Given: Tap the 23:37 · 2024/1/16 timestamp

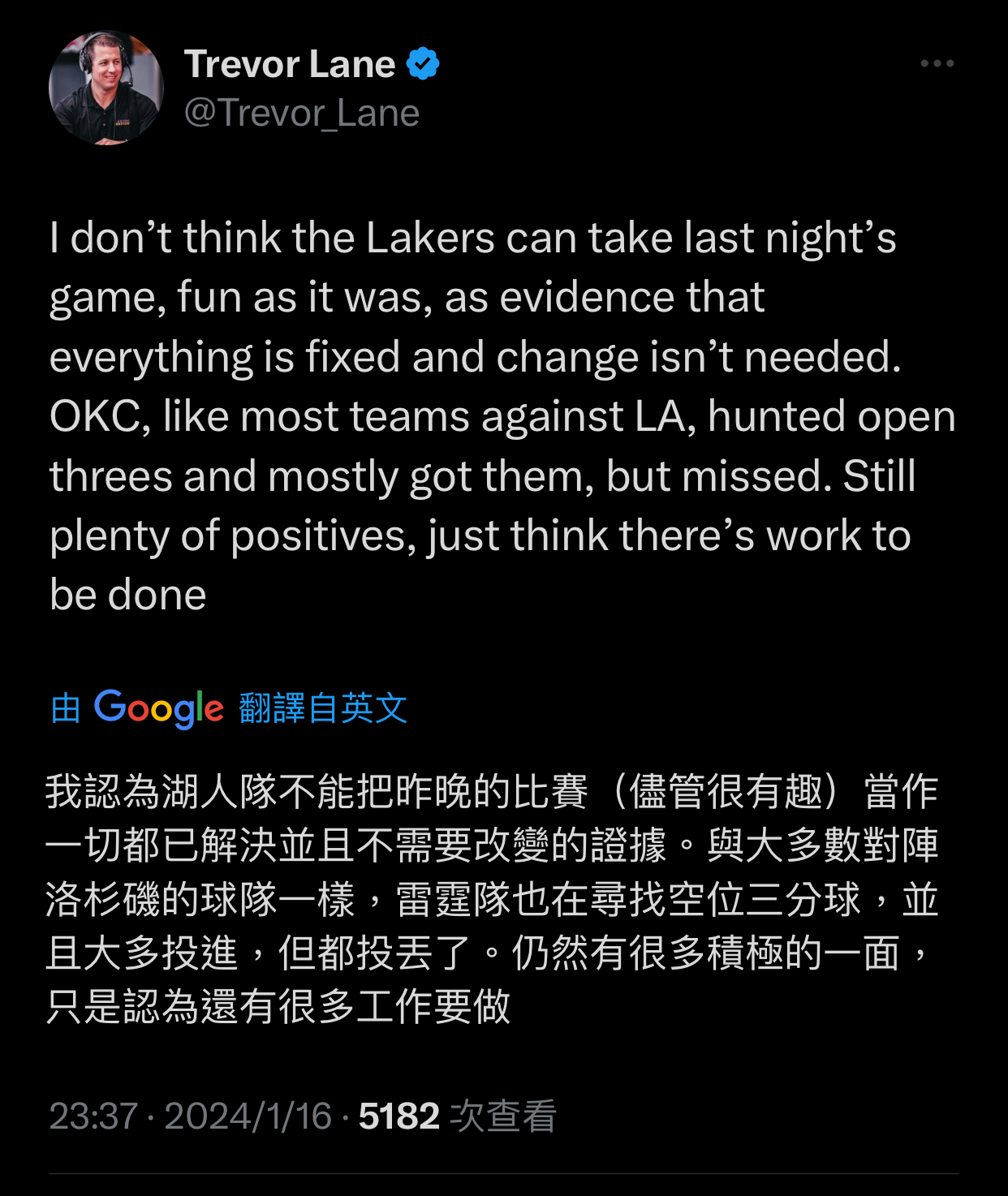Looking at the screenshot, I should click(191, 1116).
